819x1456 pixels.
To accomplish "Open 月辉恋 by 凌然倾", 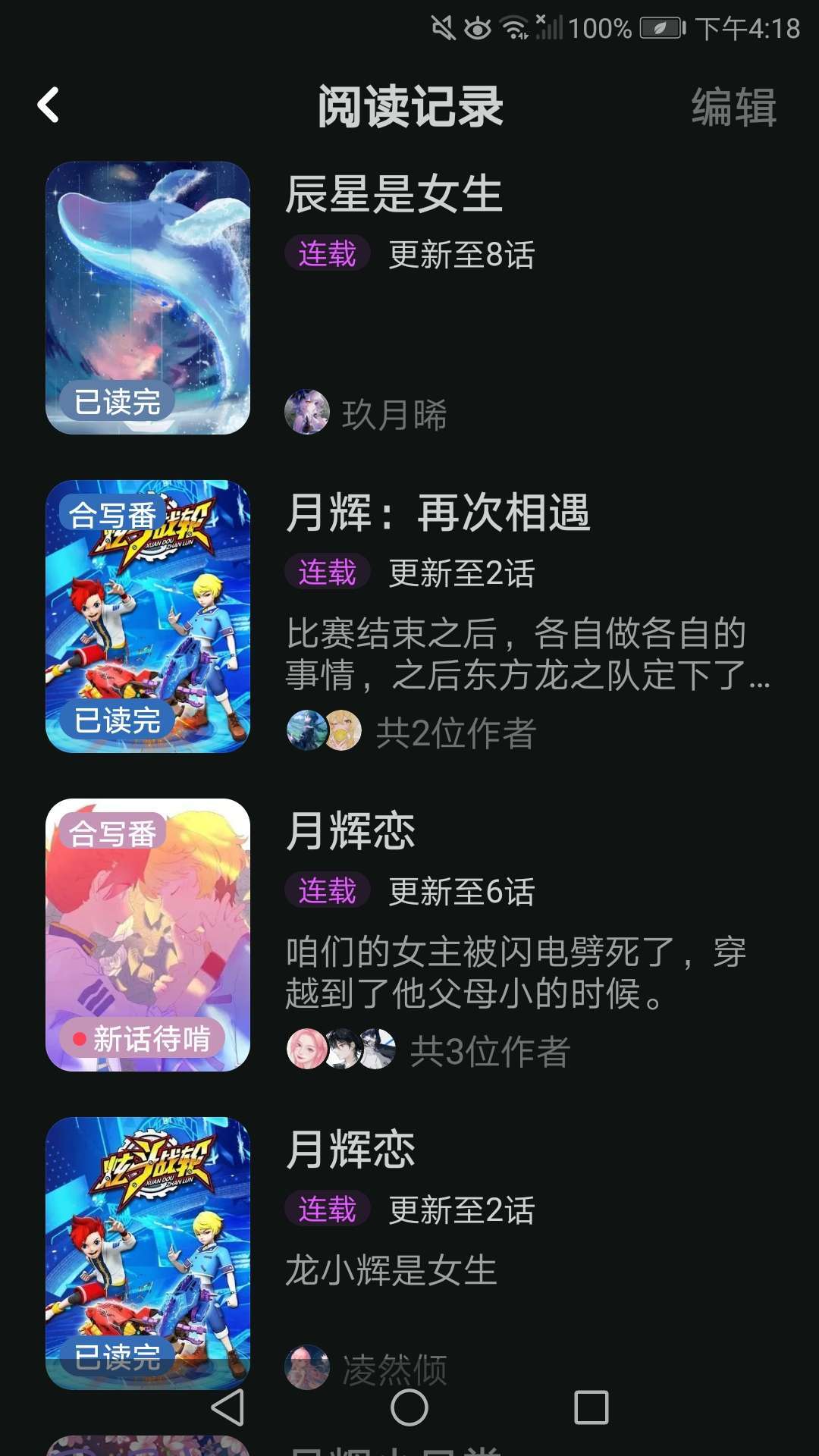I will pyautogui.click(x=350, y=1150).
